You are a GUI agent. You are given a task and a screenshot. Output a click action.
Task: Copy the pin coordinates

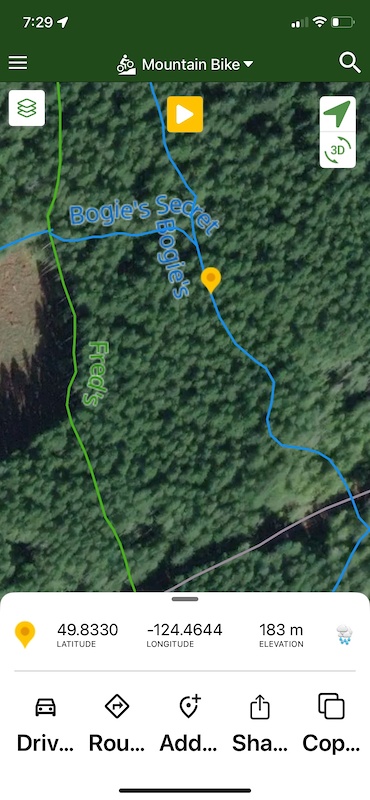[x=331, y=723]
